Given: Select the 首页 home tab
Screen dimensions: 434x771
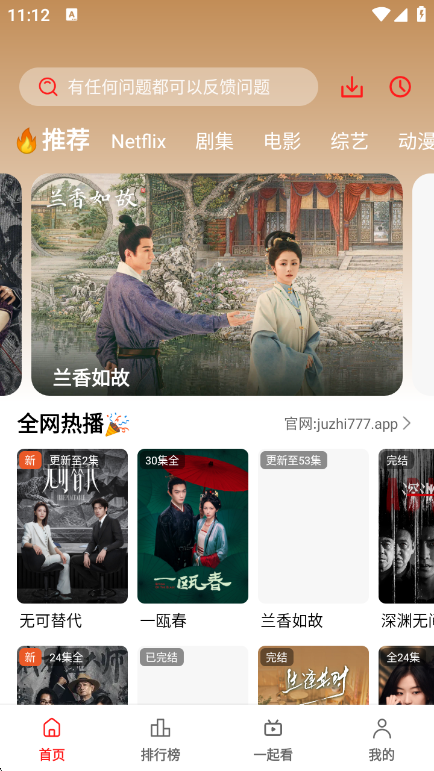Looking at the screenshot, I should (x=52, y=740).
